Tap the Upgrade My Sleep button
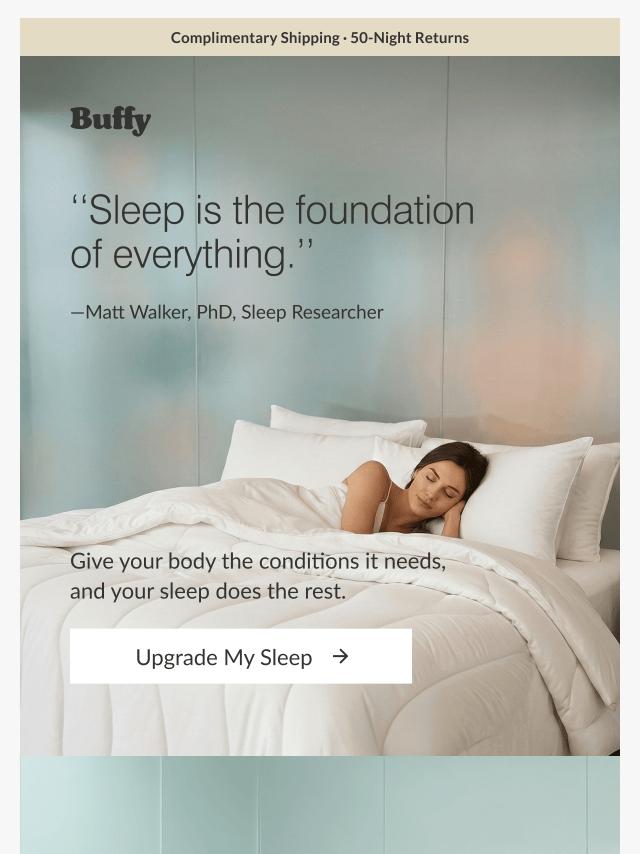The width and height of the screenshot is (640, 854). (241, 656)
